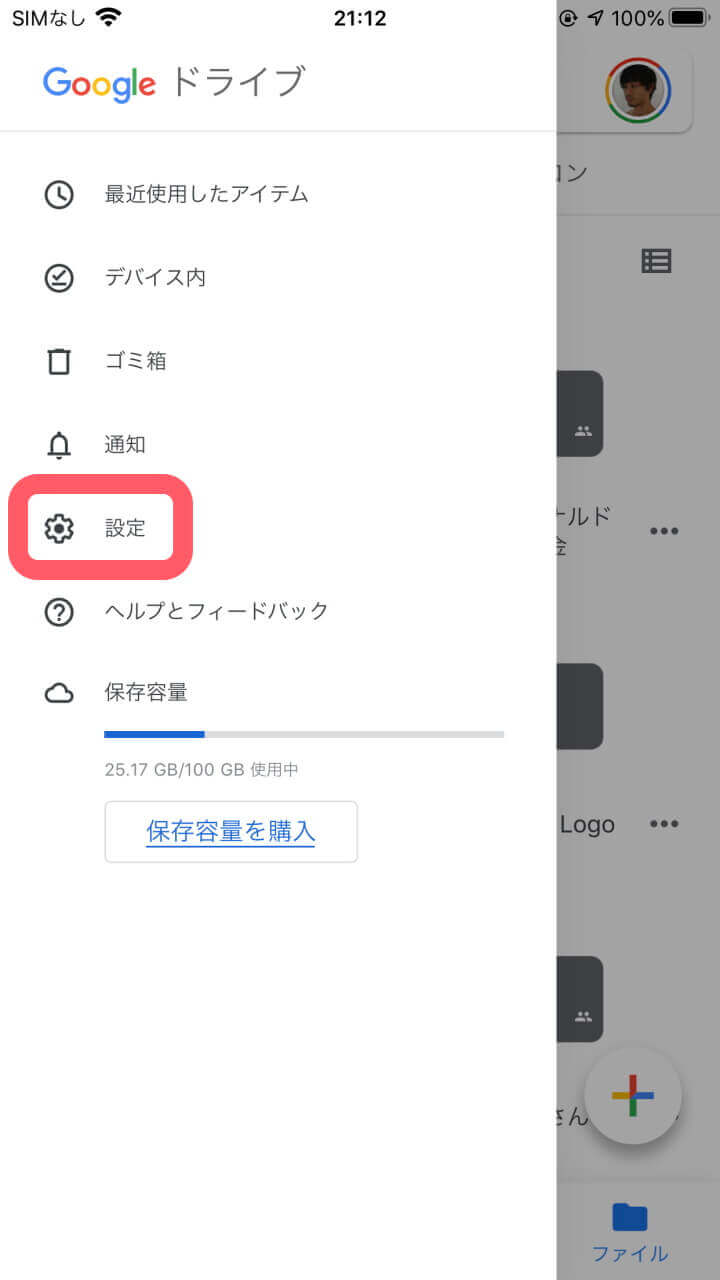
Task: Open ヘルプとフィードバック
Action: (215, 610)
